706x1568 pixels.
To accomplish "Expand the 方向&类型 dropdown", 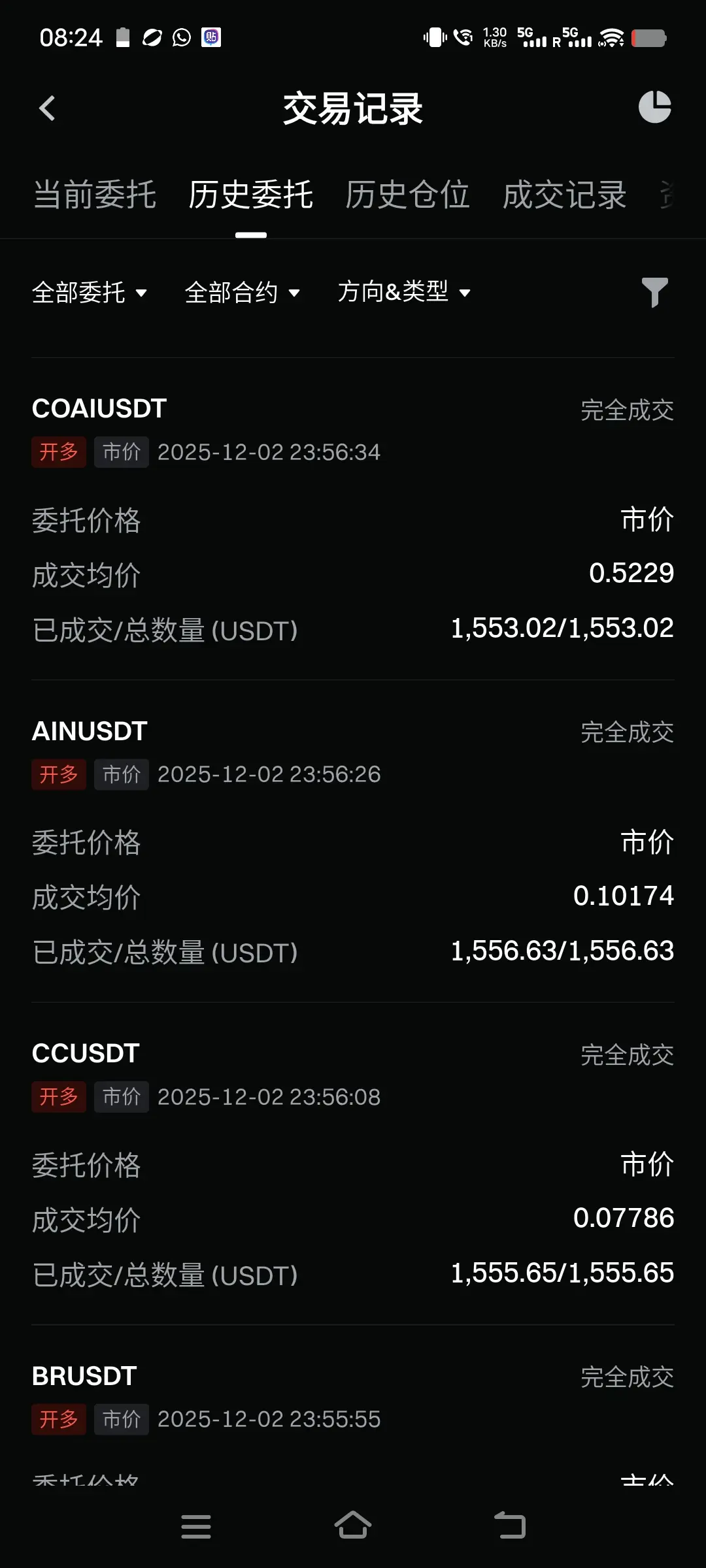I will (x=404, y=292).
